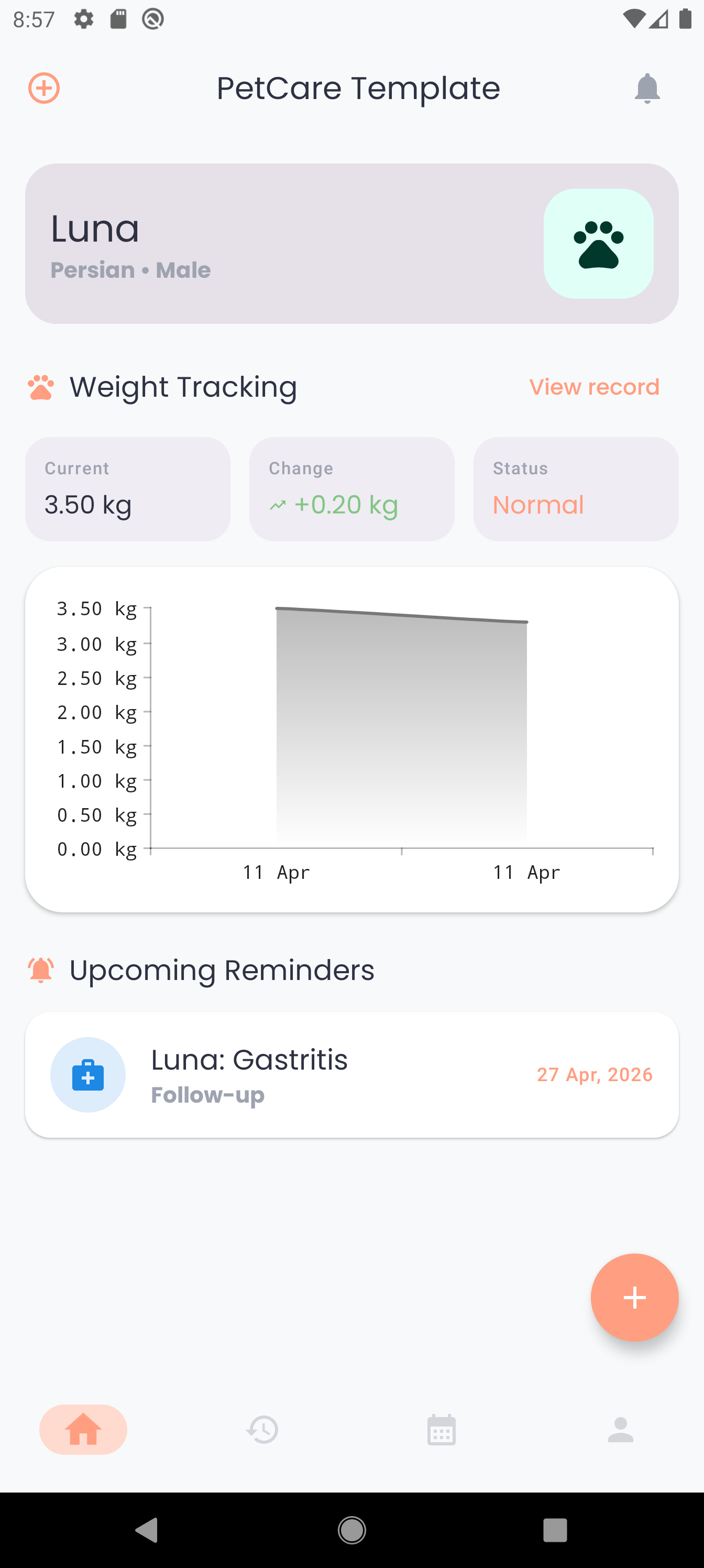This screenshot has height=1568, width=704.
Task: Tap the add circle icon in header
Action: tap(44, 88)
